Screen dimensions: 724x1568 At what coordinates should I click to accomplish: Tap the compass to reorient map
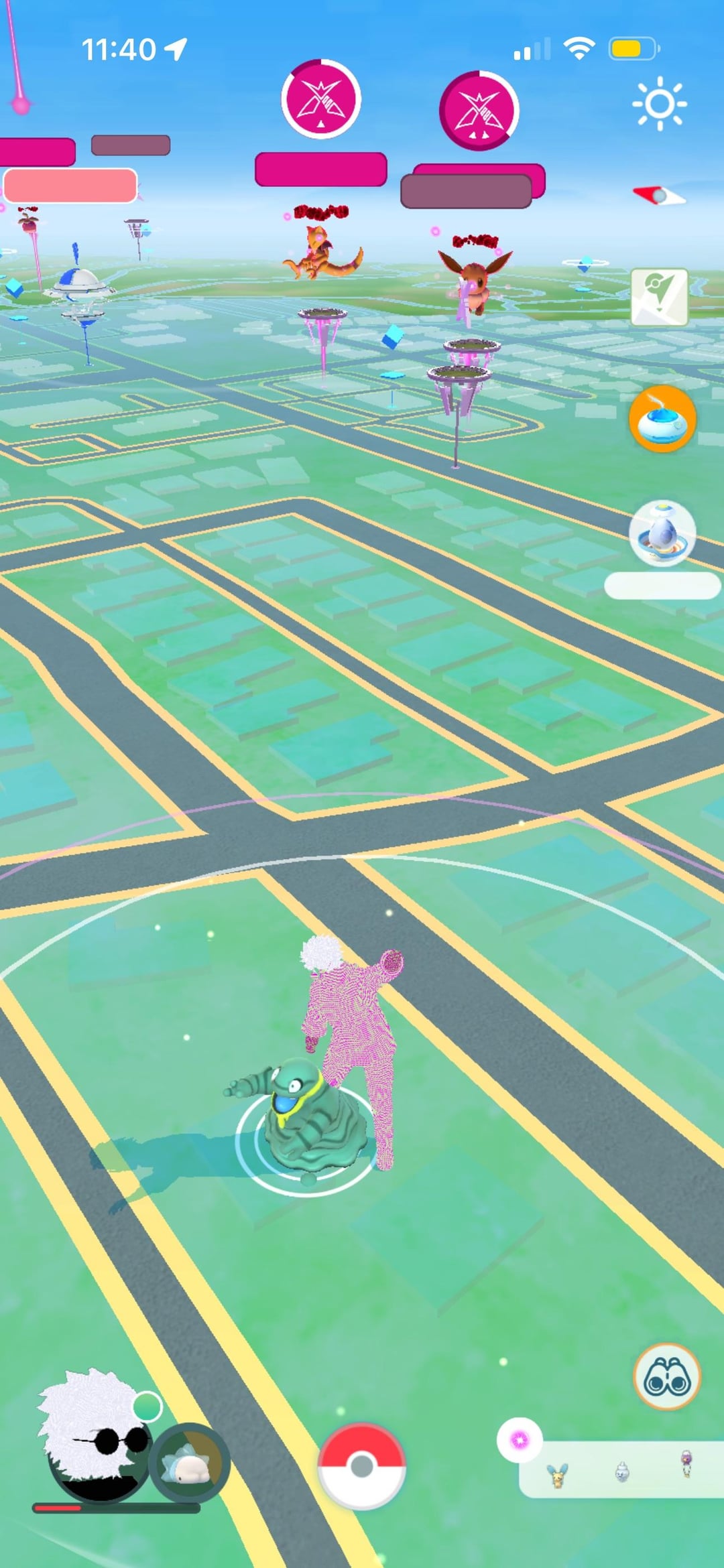click(659, 196)
